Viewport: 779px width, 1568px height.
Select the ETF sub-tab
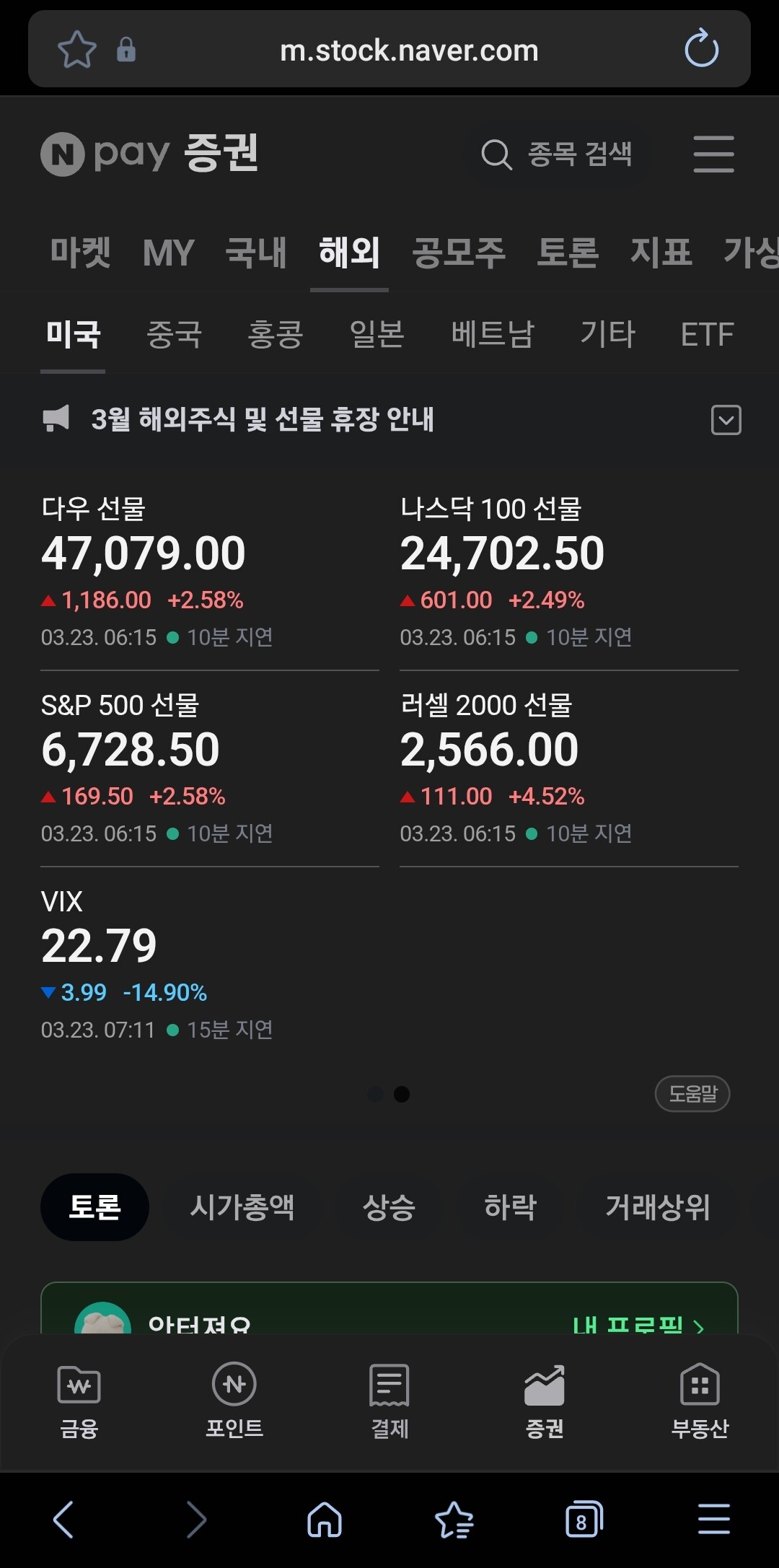coord(707,335)
